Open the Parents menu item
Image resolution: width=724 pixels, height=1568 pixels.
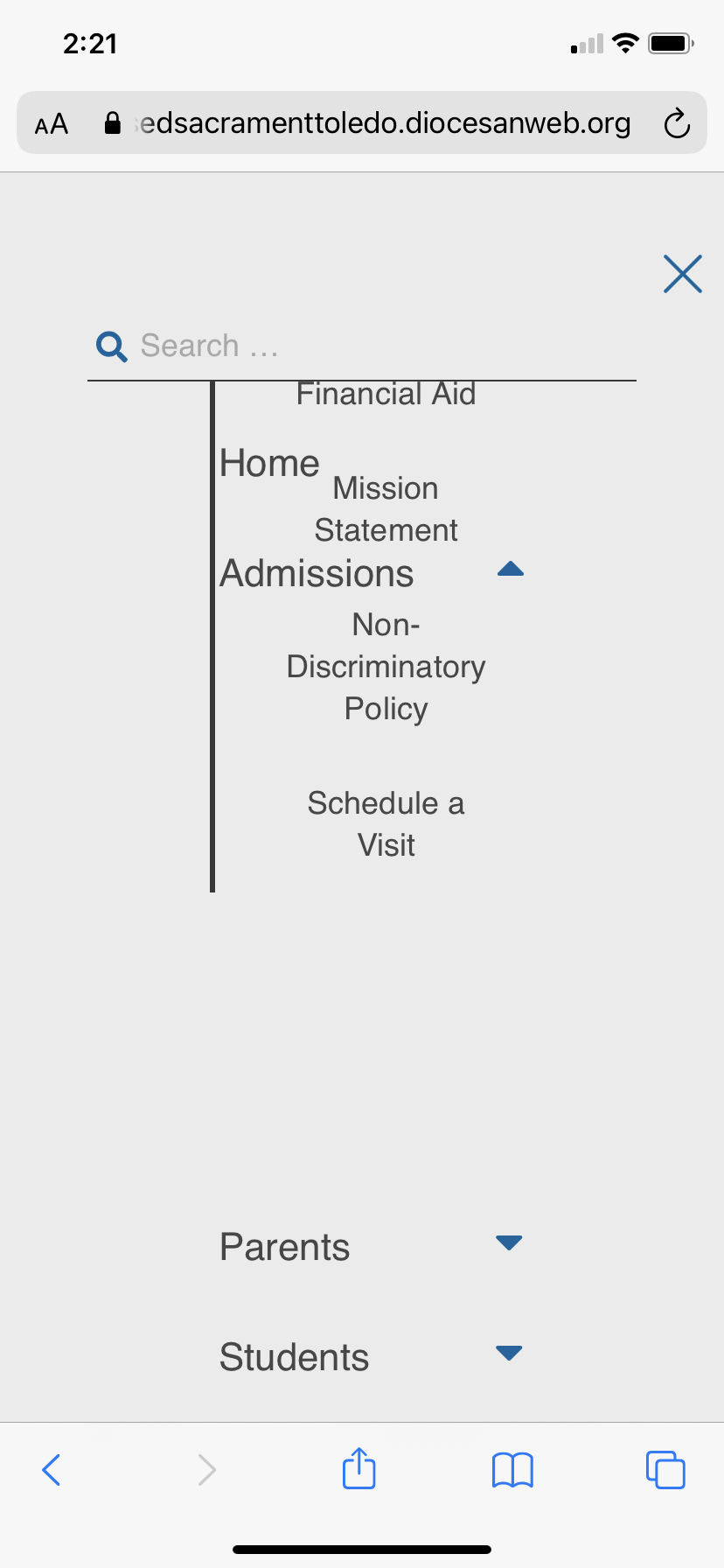285,1248
